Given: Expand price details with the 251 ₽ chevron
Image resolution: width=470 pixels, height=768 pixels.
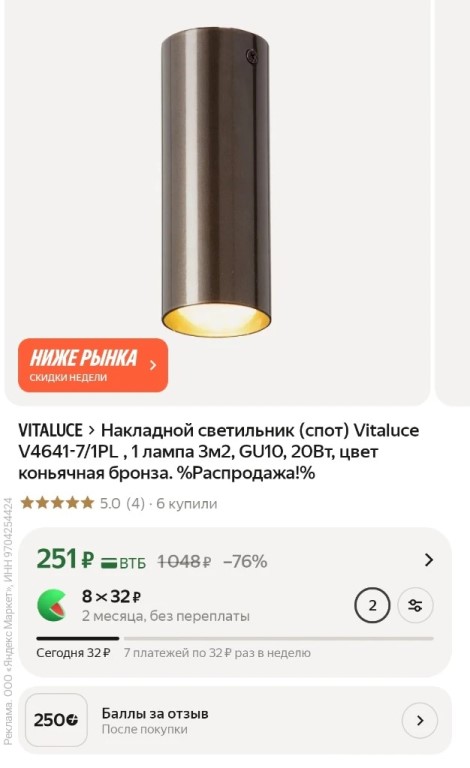Looking at the screenshot, I should point(429,560).
